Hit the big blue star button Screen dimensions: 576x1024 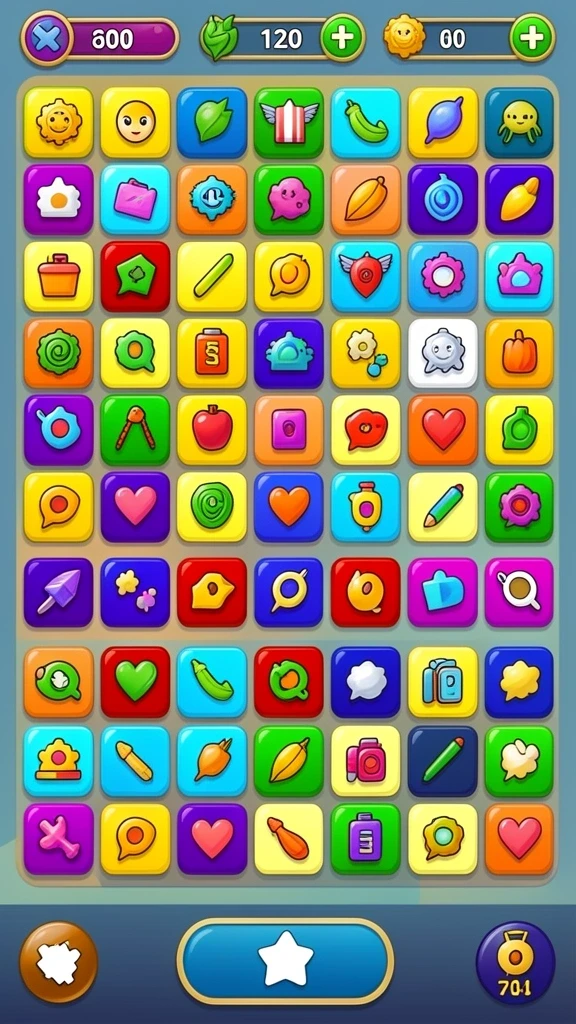(285, 961)
